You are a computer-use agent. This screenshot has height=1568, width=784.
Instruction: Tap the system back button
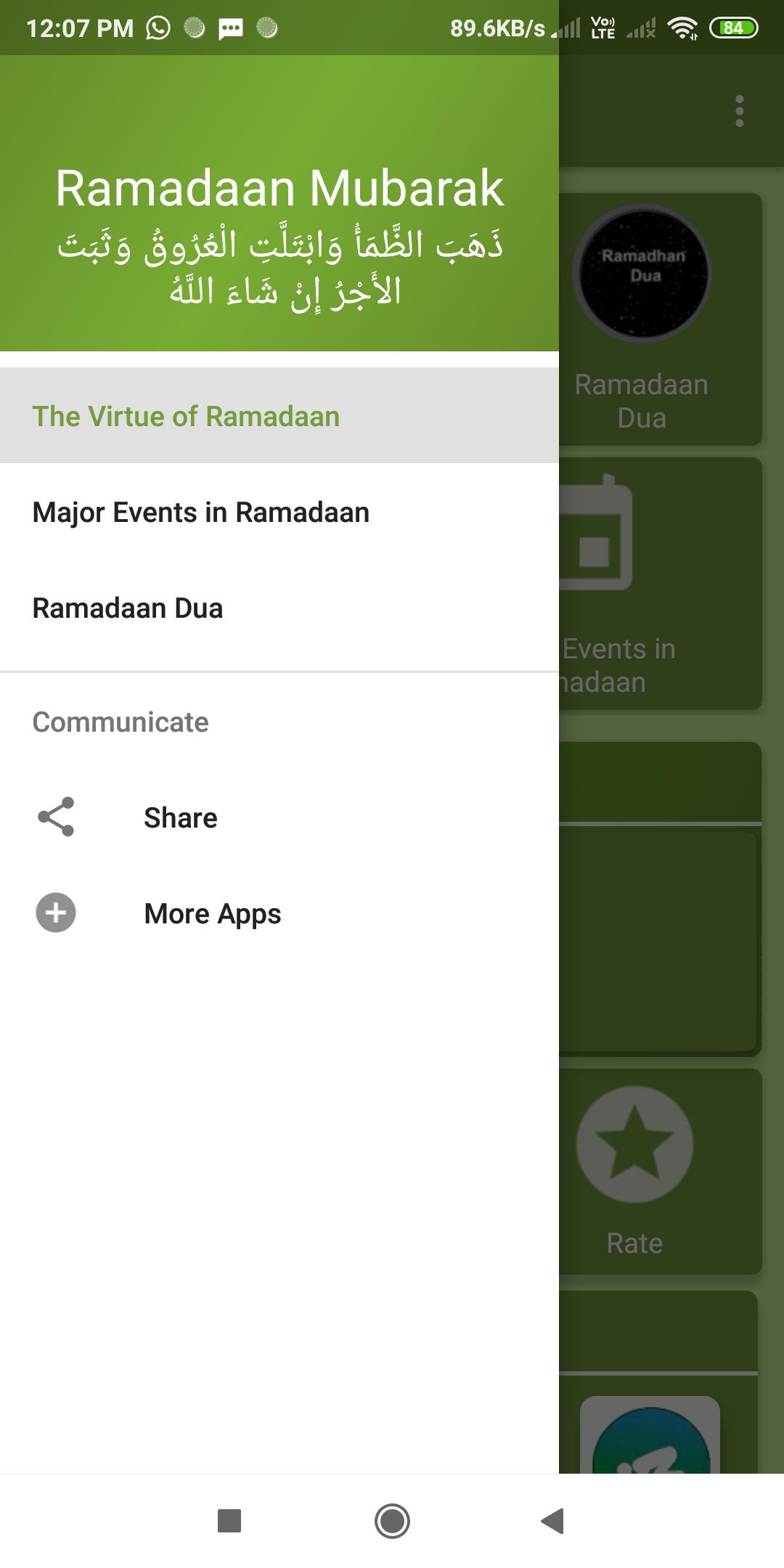click(553, 1521)
